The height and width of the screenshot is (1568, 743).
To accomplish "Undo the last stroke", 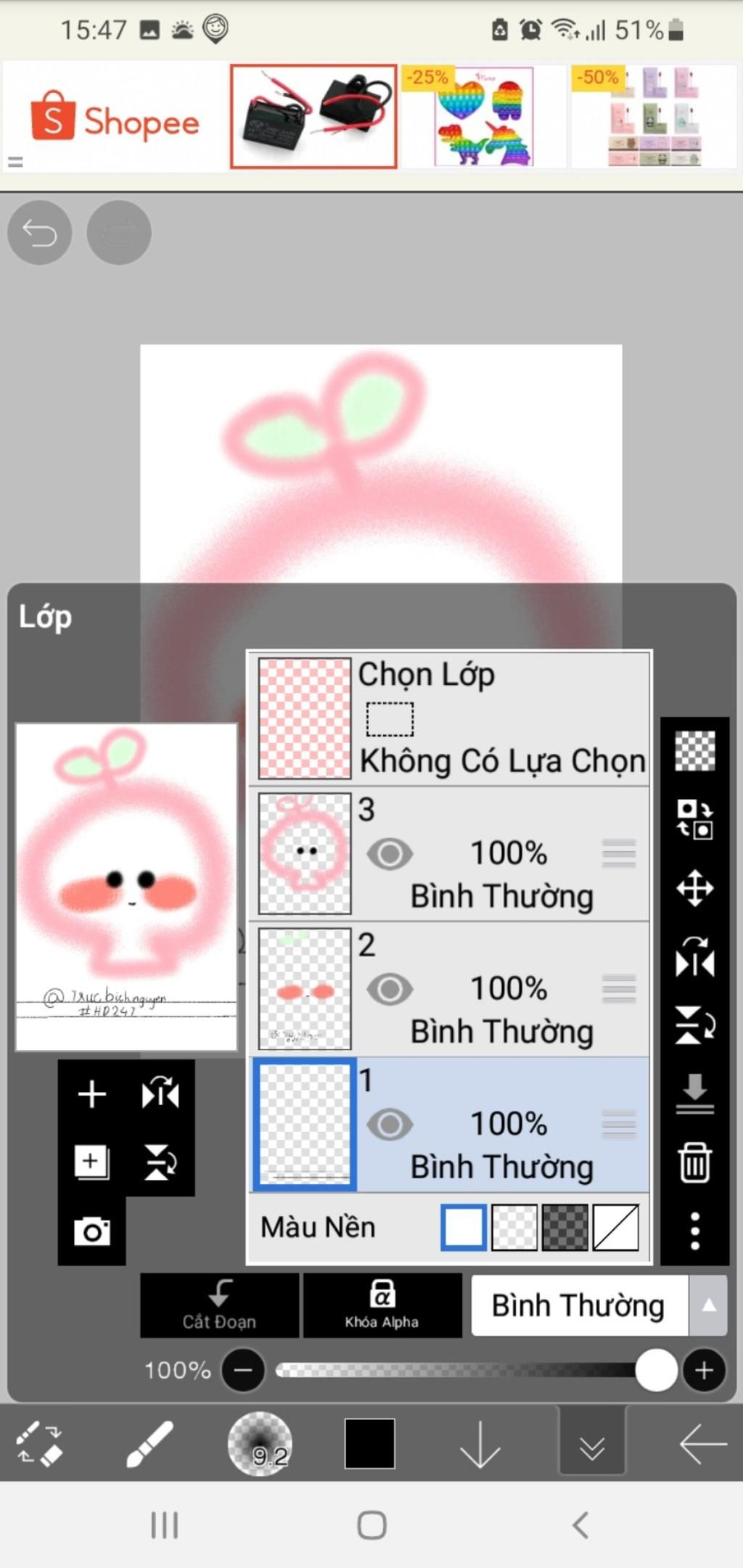I will pos(39,233).
